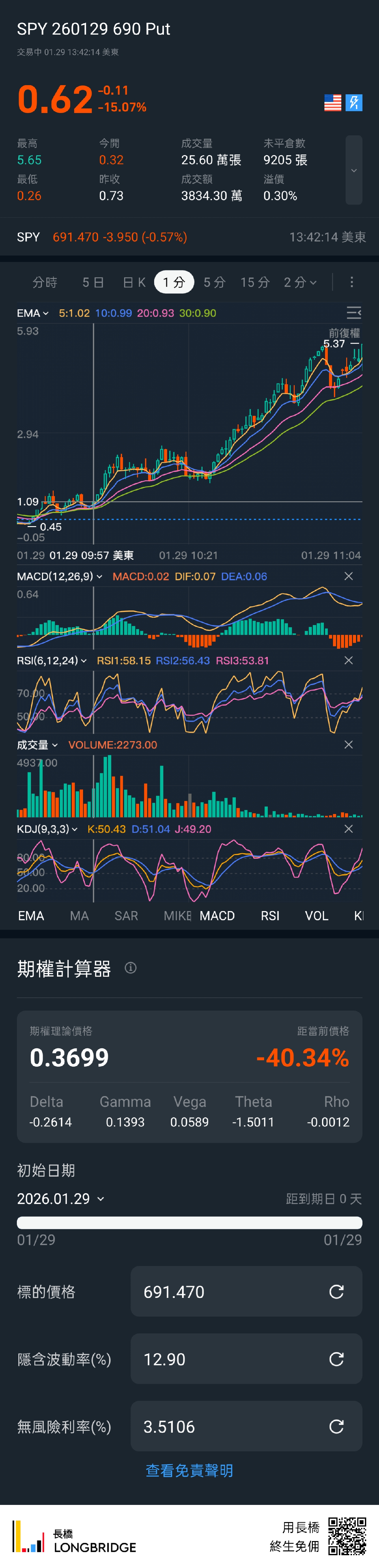
Task: Expand the quote details chevron
Action: tap(353, 171)
